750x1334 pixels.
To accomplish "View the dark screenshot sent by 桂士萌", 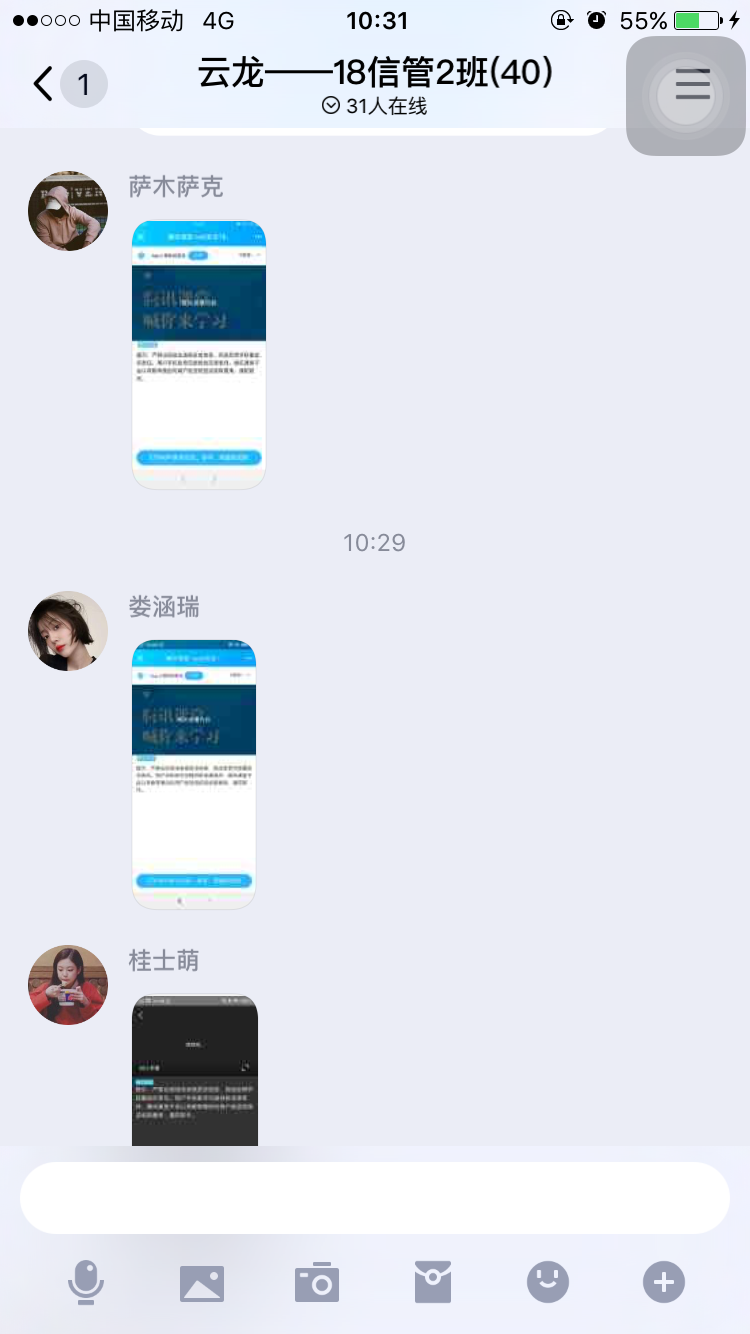I will 195,1070.
